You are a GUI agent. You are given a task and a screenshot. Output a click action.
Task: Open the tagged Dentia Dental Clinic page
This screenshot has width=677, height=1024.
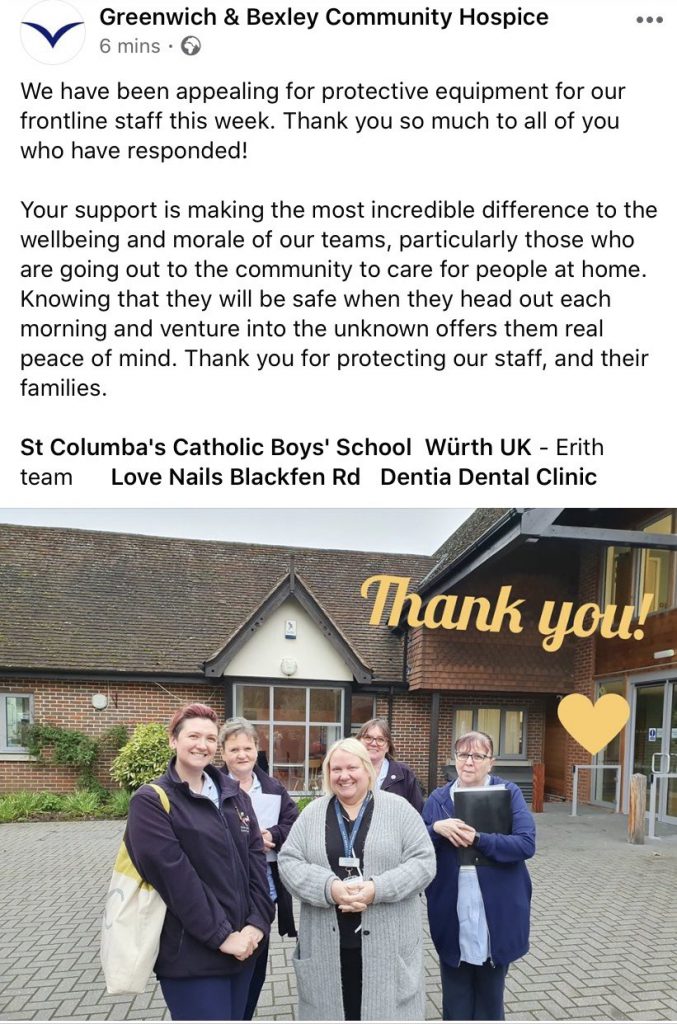click(488, 477)
